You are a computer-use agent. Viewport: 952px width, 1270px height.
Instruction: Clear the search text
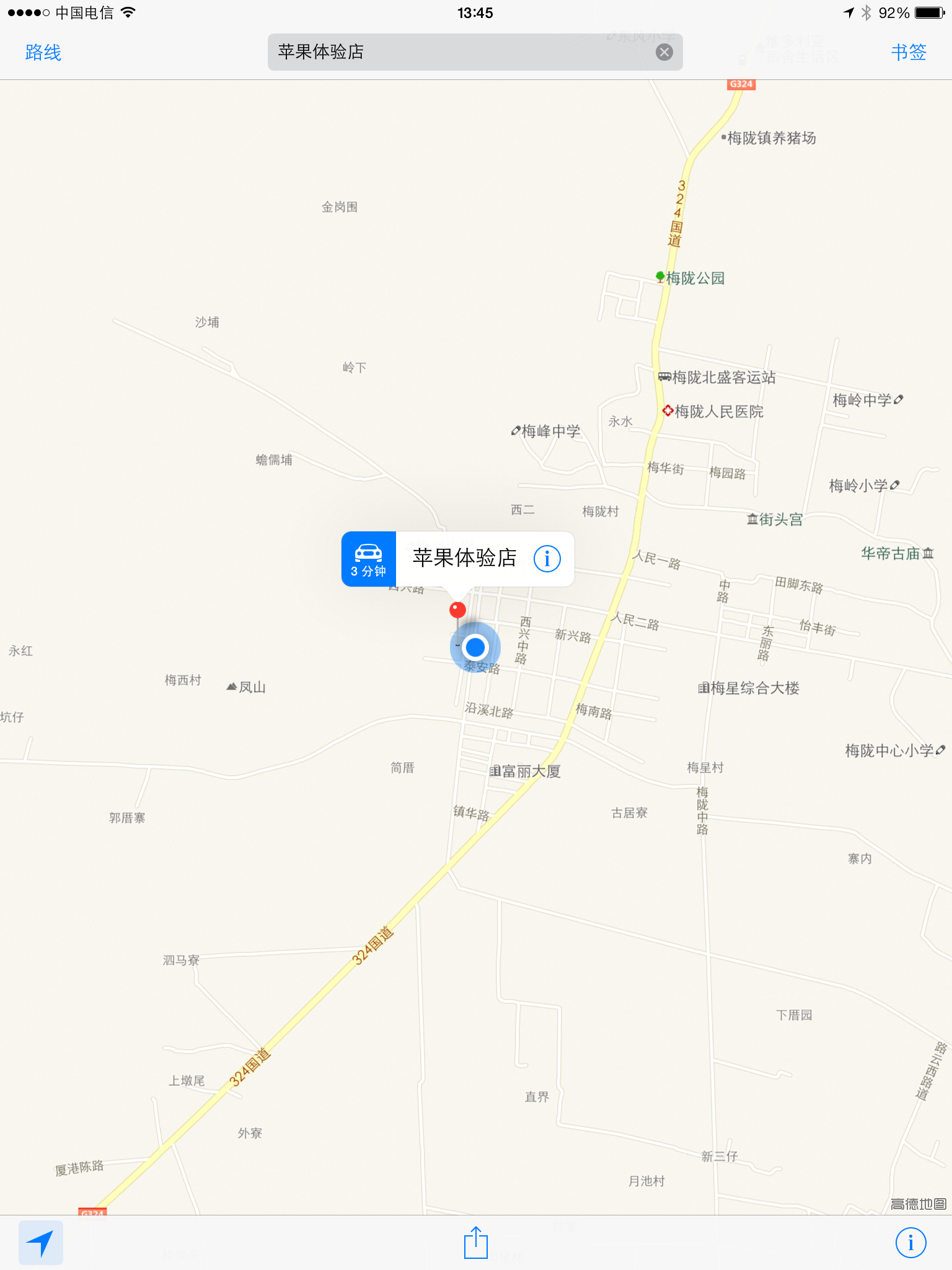click(x=664, y=52)
